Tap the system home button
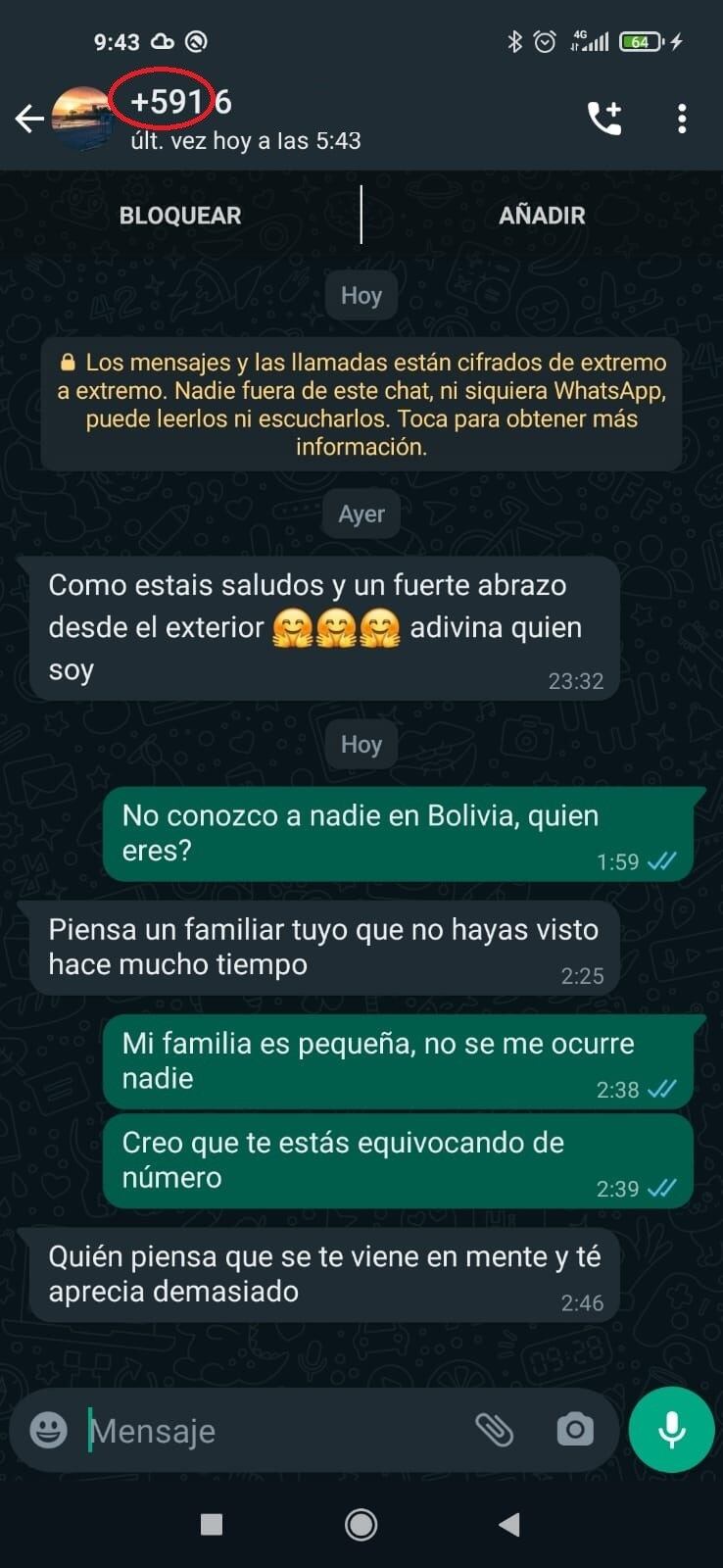This screenshot has height=1568, width=723. coord(361,1524)
